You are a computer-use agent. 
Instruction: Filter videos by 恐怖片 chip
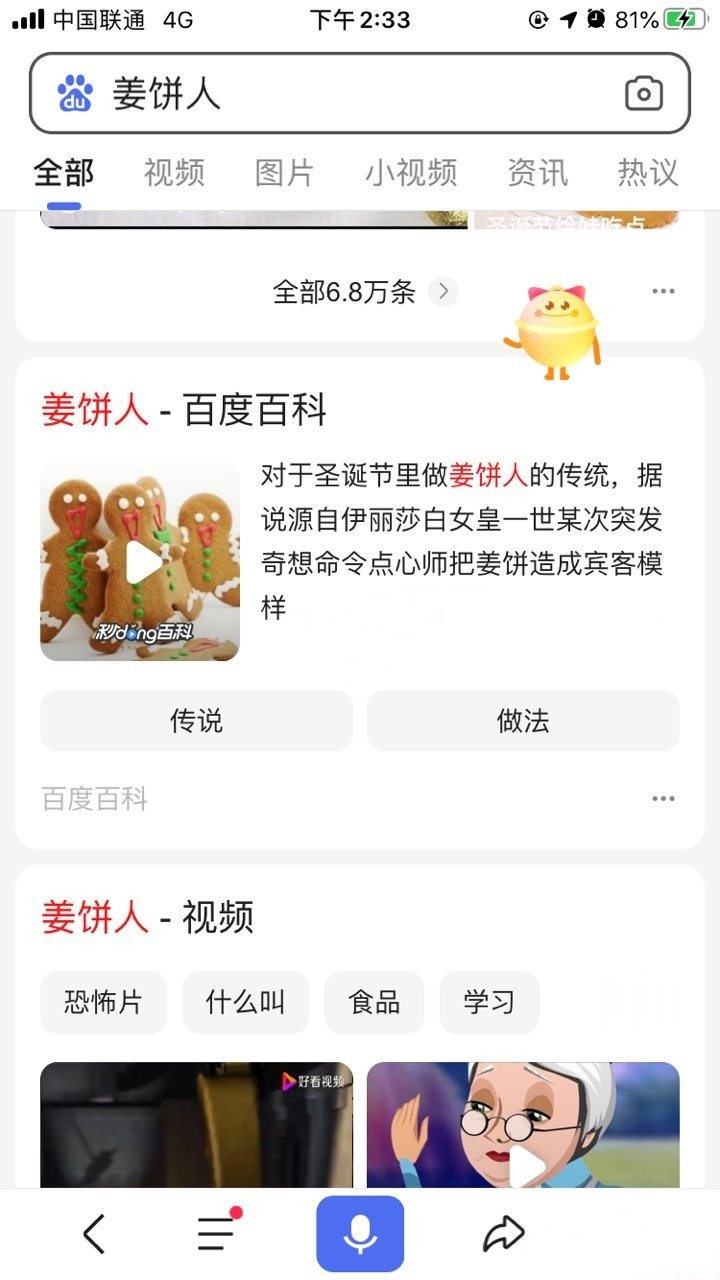(x=103, y=1002)
